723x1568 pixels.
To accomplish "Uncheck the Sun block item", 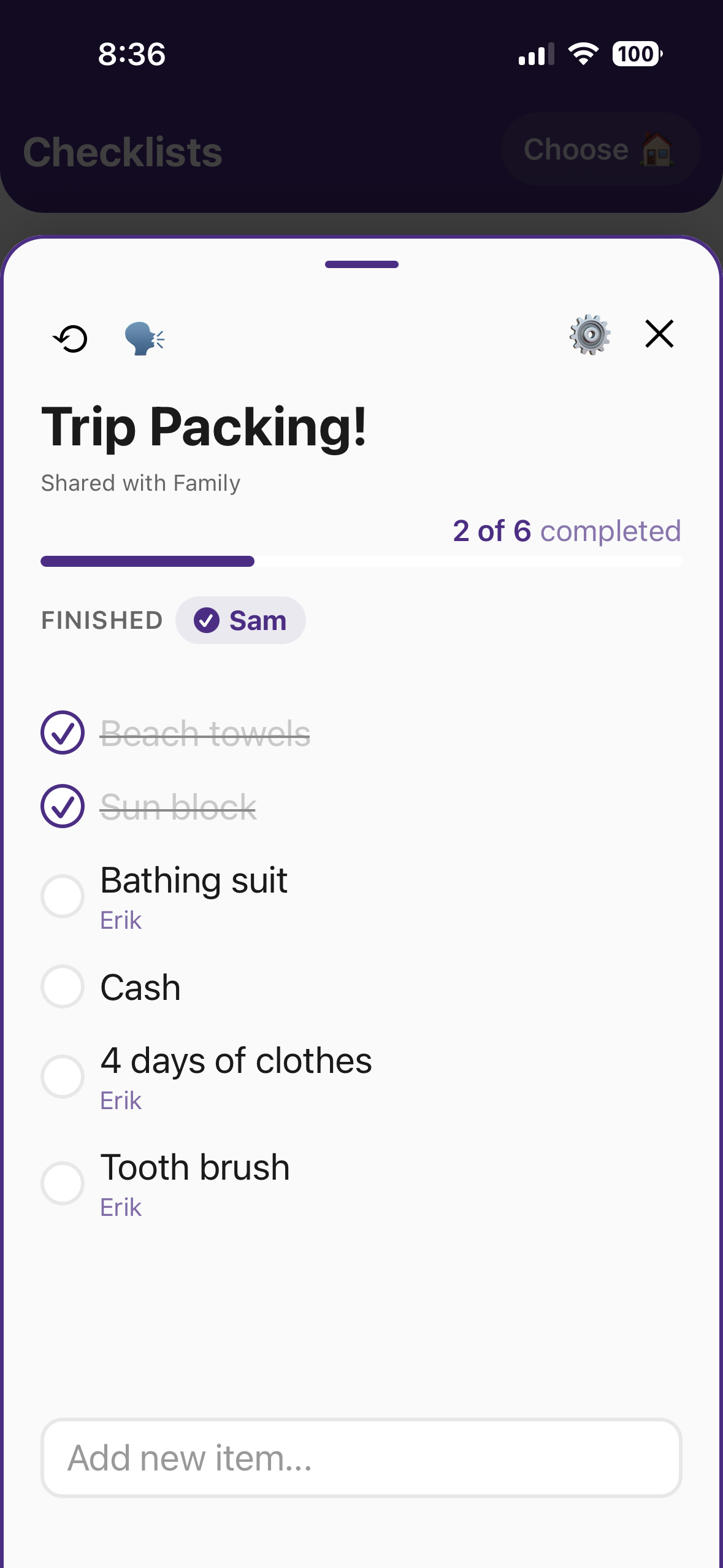I will 63,807.
